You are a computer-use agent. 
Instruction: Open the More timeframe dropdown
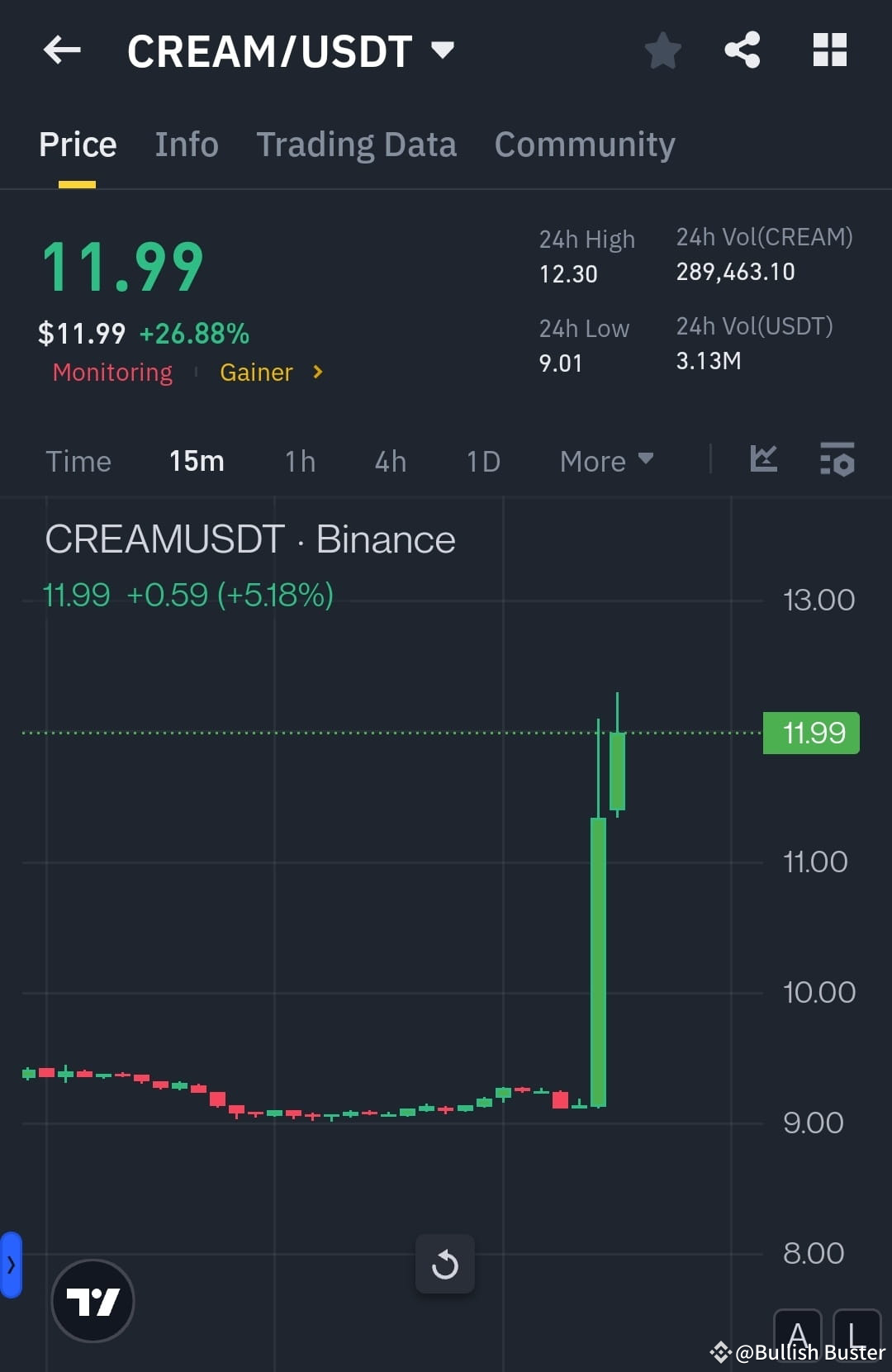pyautogui.click(x=605, y=461)
